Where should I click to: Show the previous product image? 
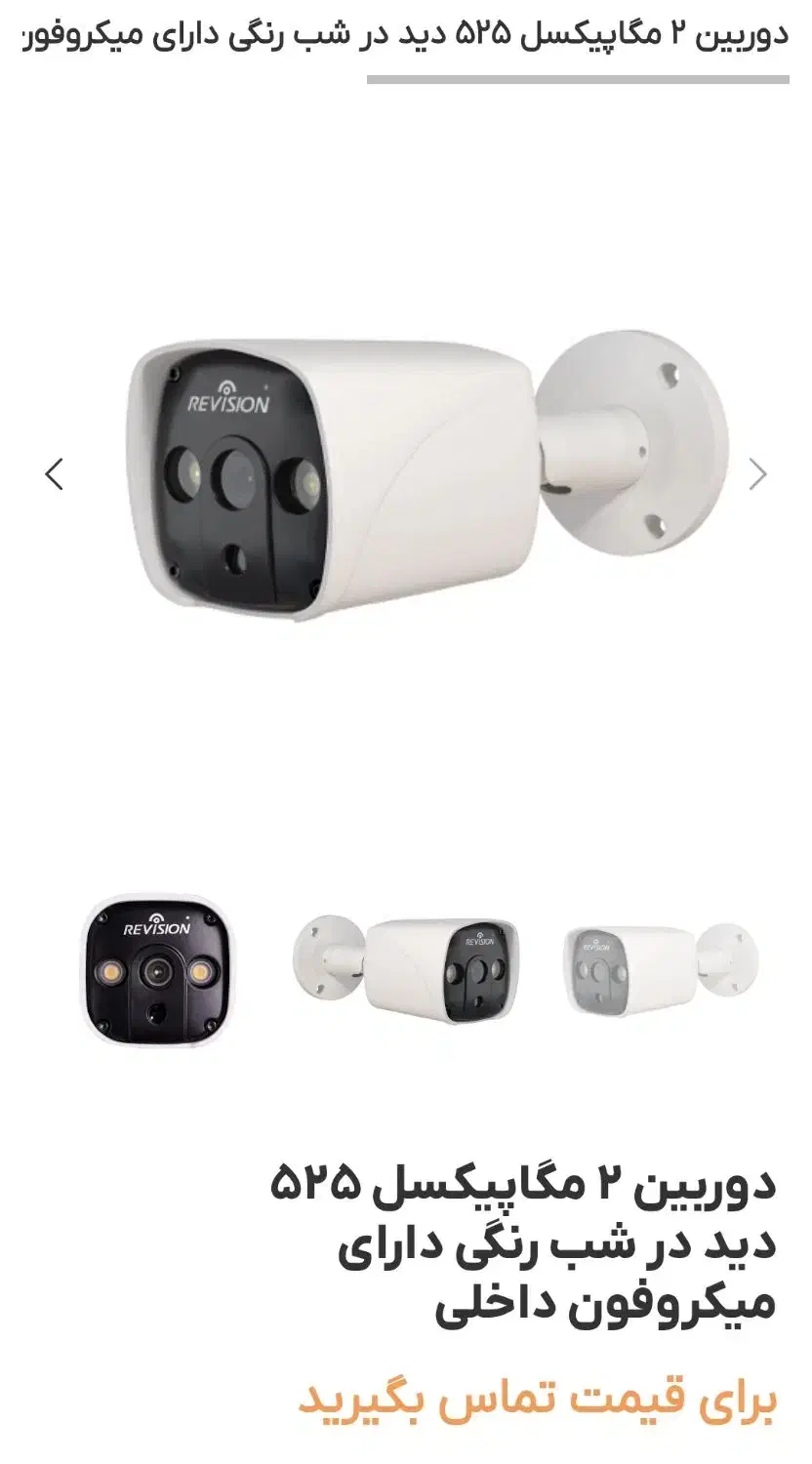[55, 474]
